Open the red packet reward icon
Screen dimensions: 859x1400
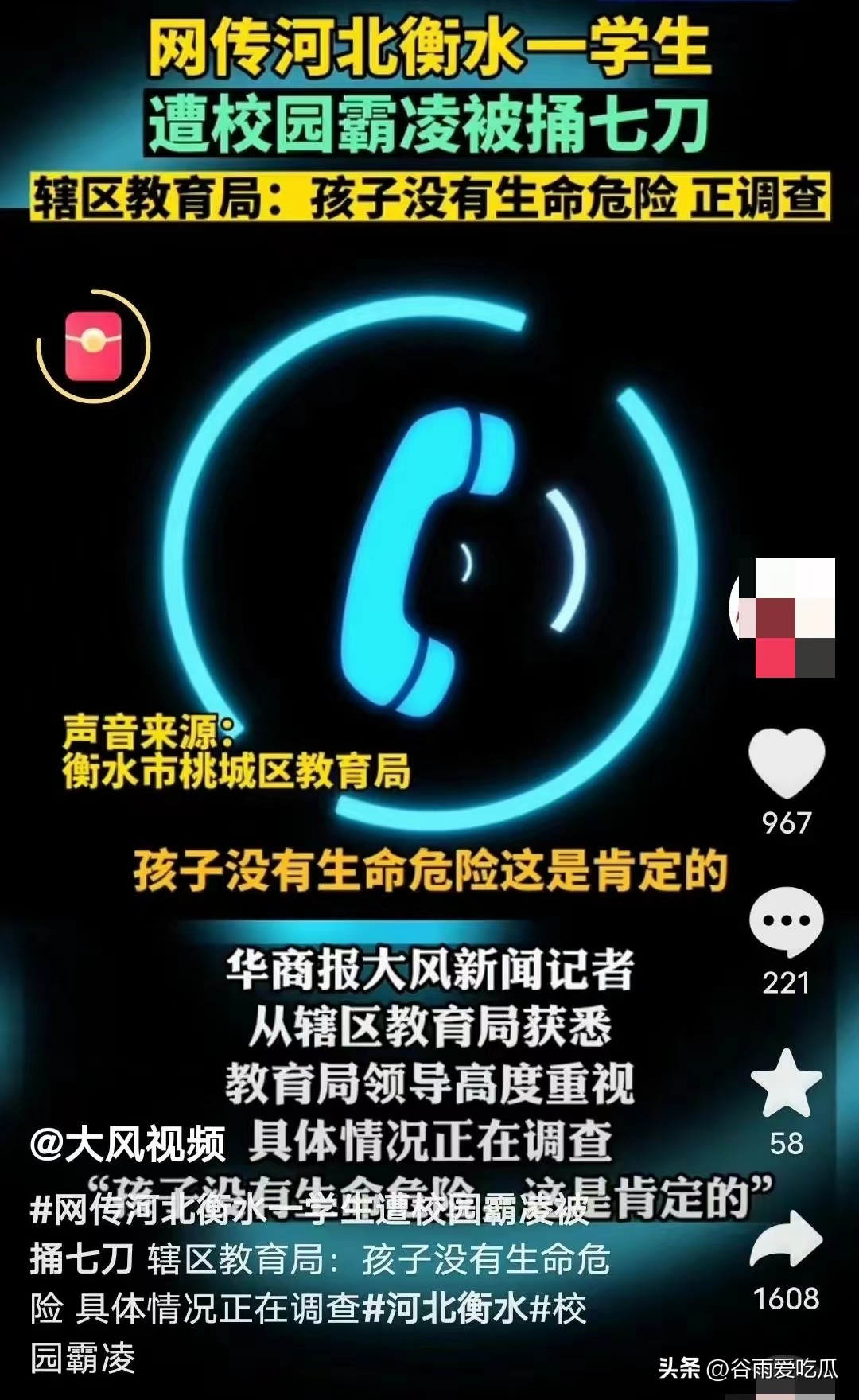pyautogui.click(x=93, y=347)
